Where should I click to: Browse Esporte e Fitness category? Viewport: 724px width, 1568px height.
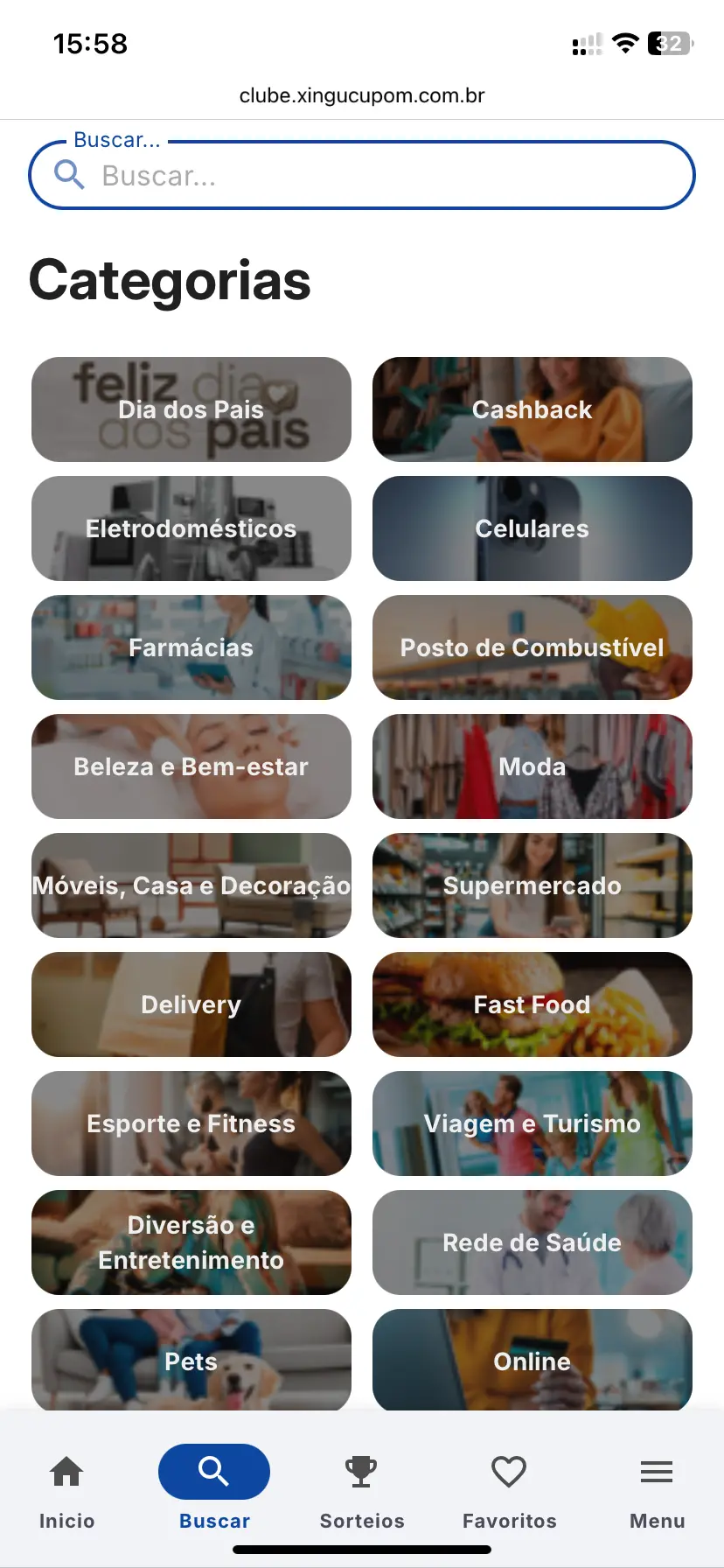tap(191, 1123)
